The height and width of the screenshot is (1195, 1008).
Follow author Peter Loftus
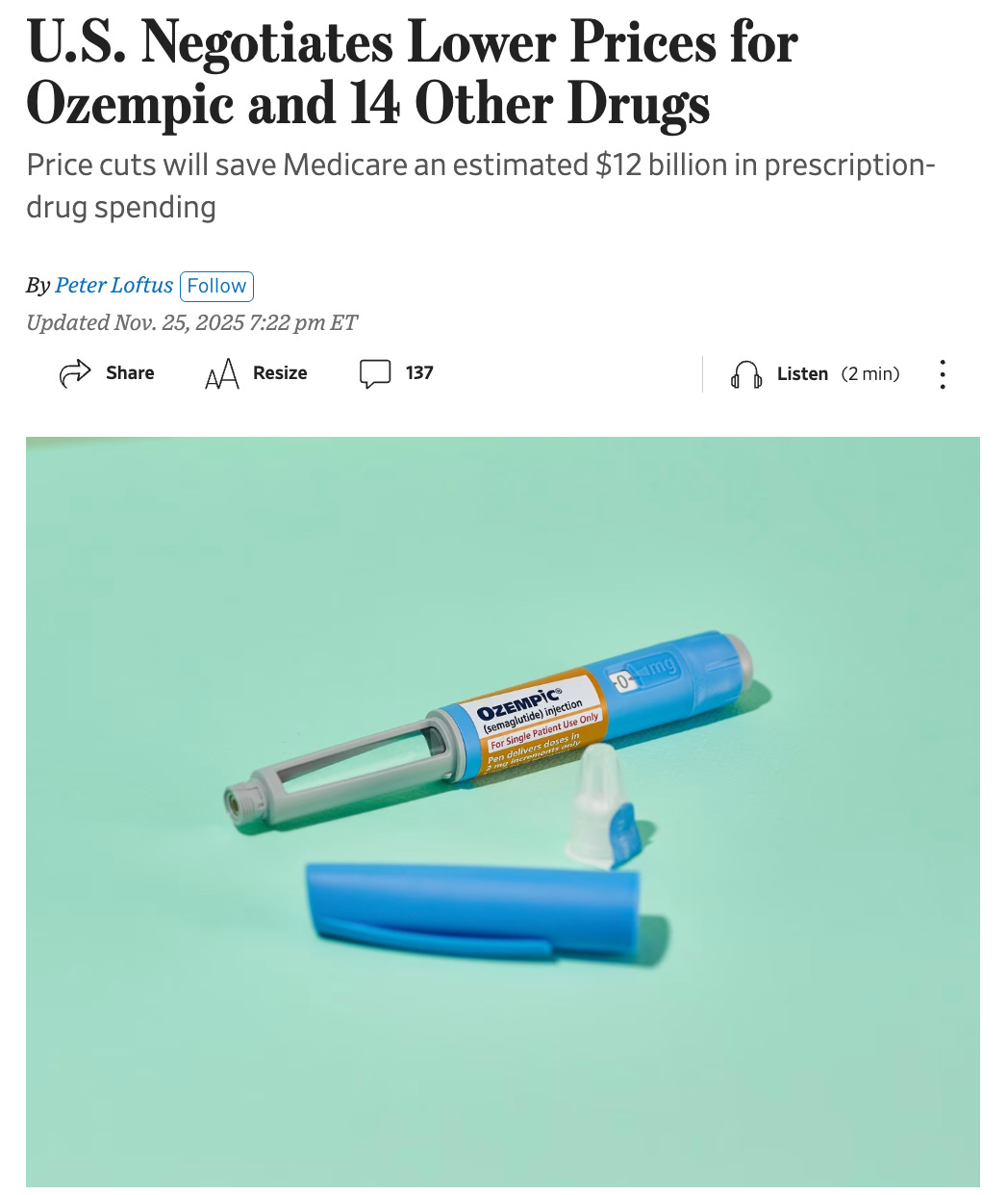216,287
